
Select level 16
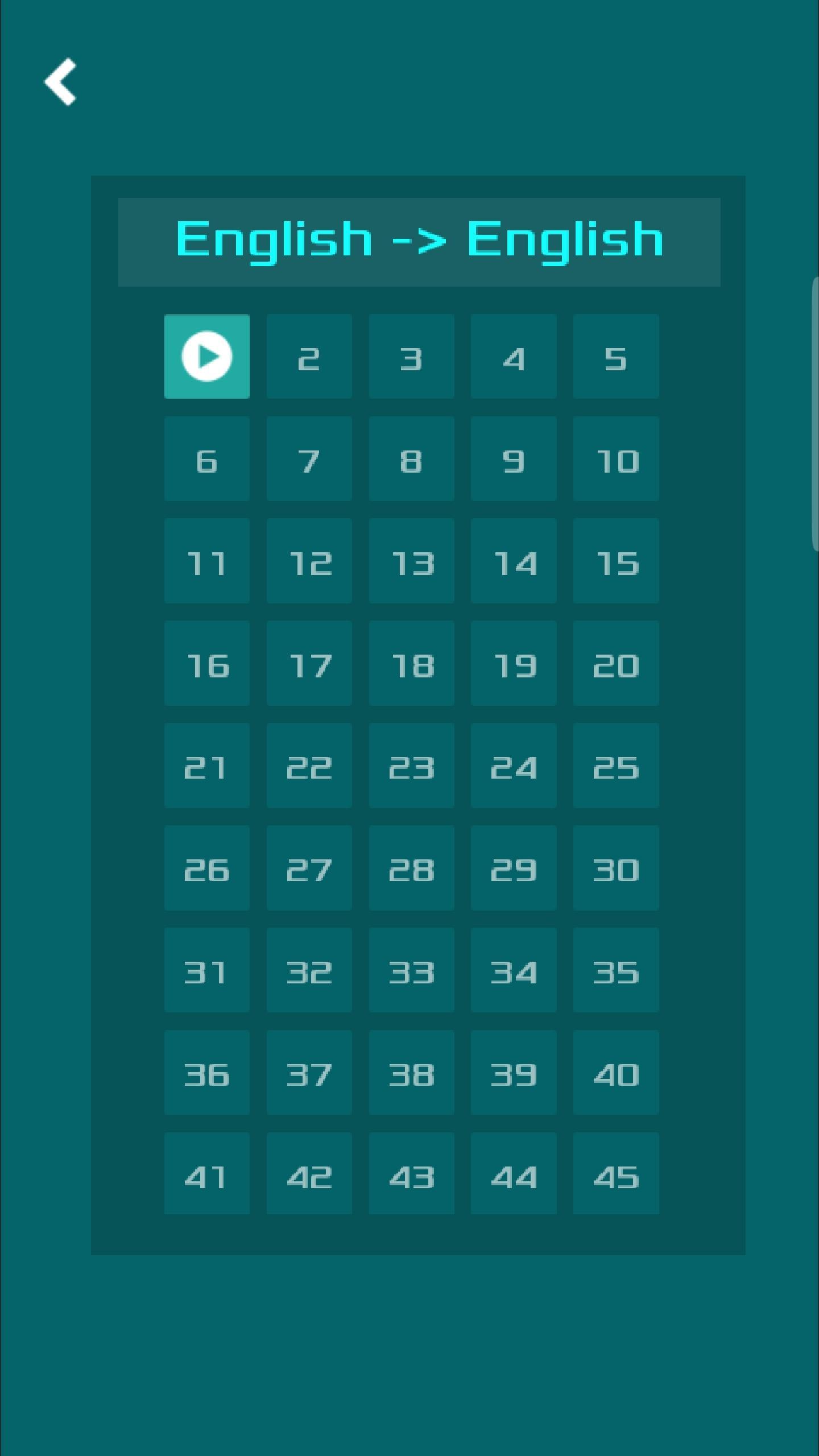coord(206,663)
